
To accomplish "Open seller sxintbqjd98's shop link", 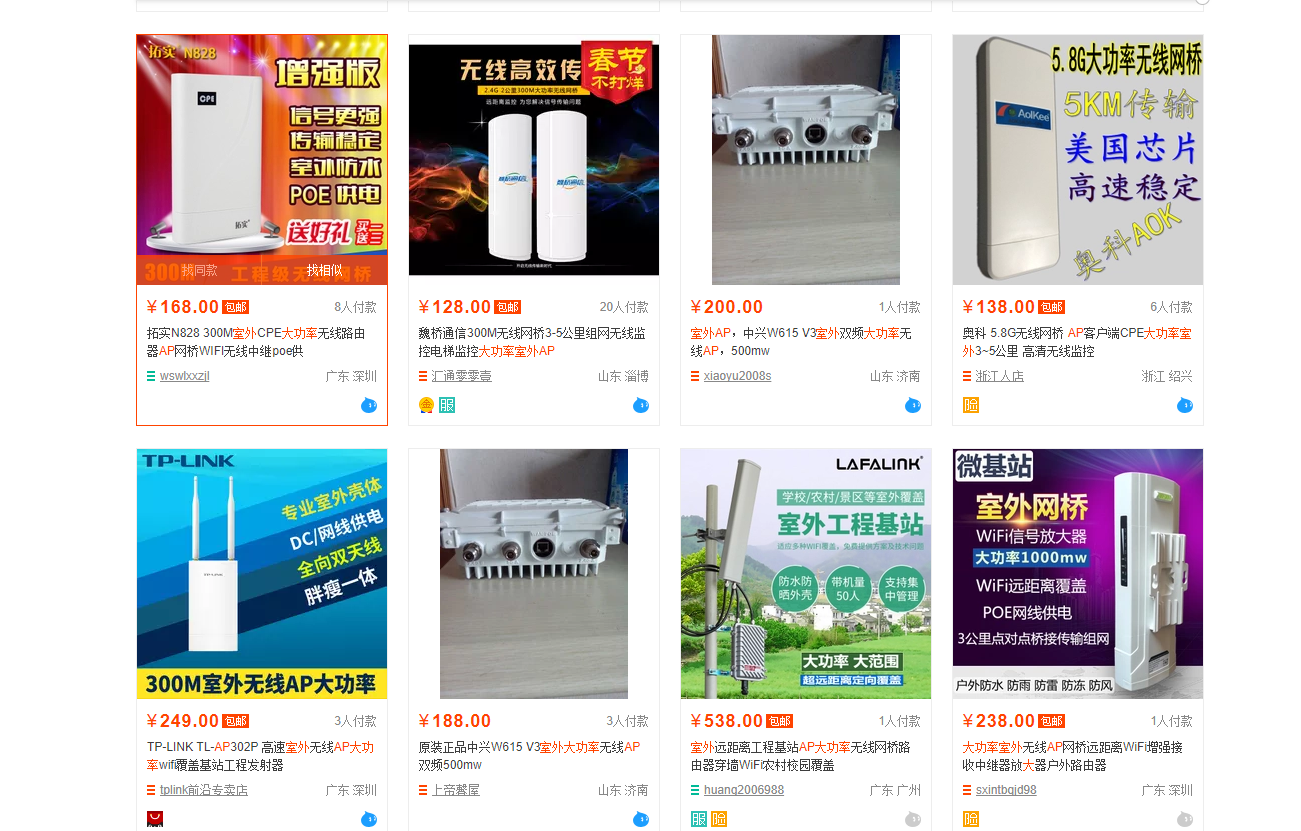I will 1006,790.
